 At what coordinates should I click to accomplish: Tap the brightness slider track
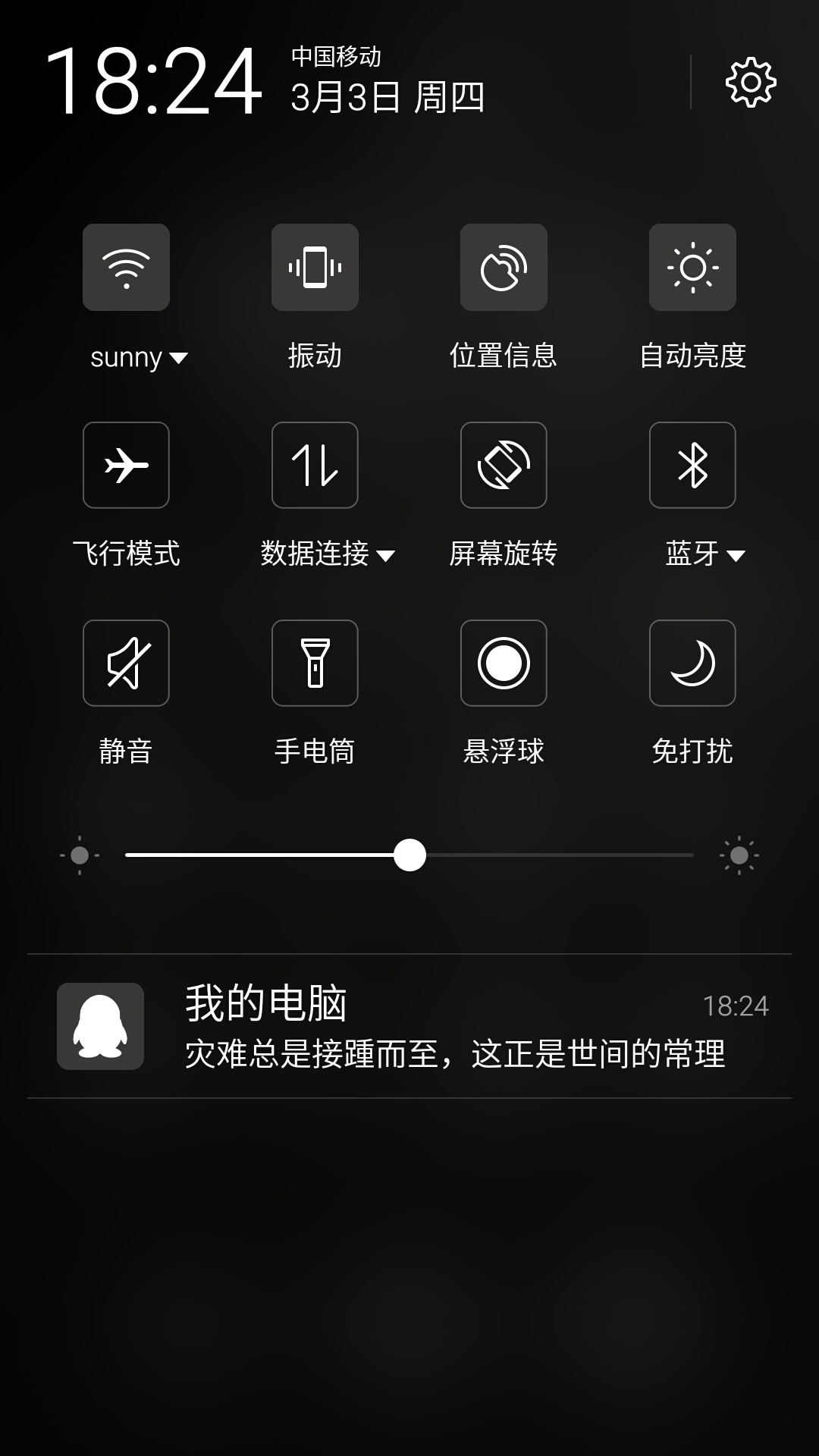tap(409, 855)
